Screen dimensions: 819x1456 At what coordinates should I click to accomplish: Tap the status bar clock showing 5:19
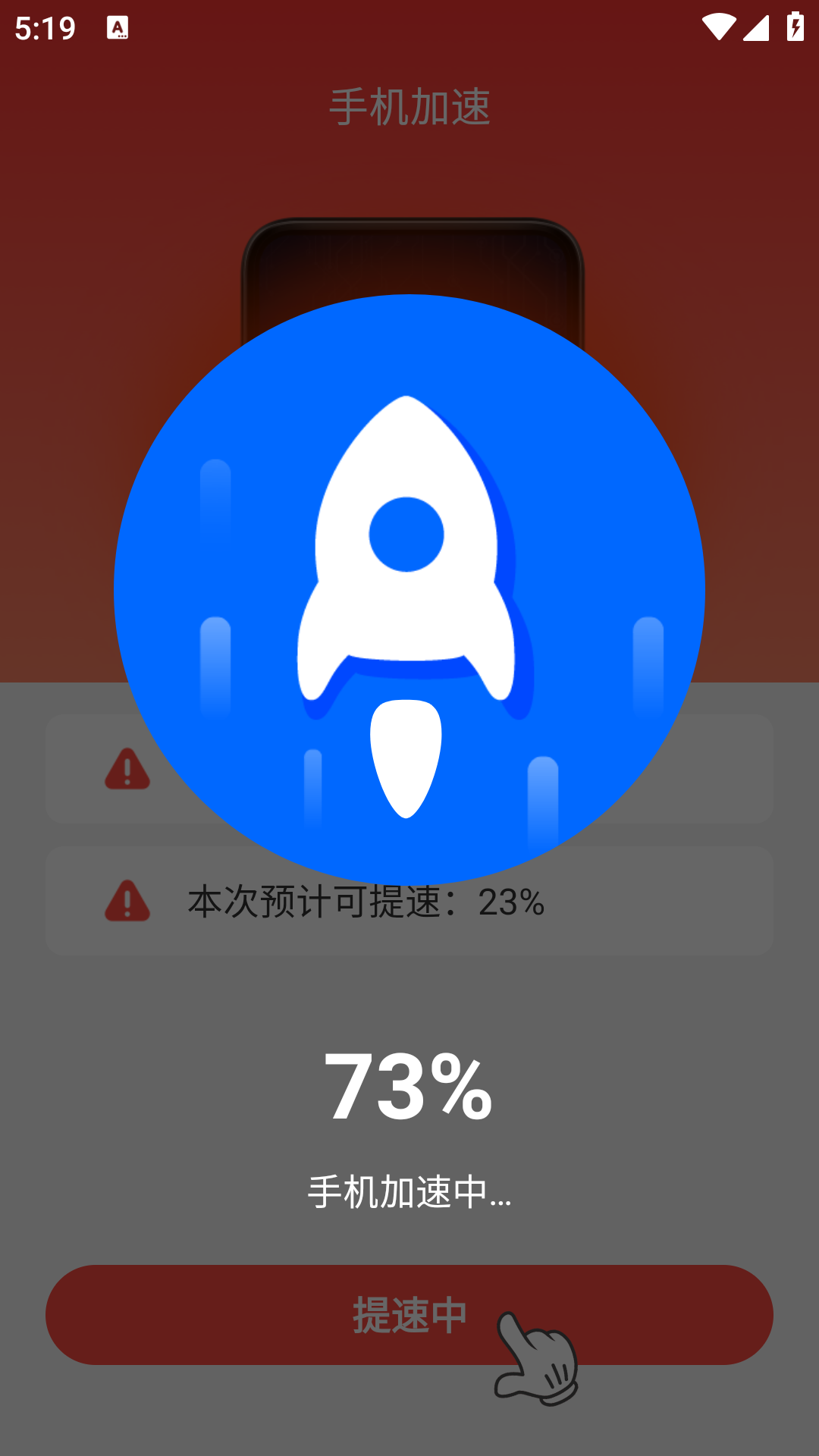(43, 29)
